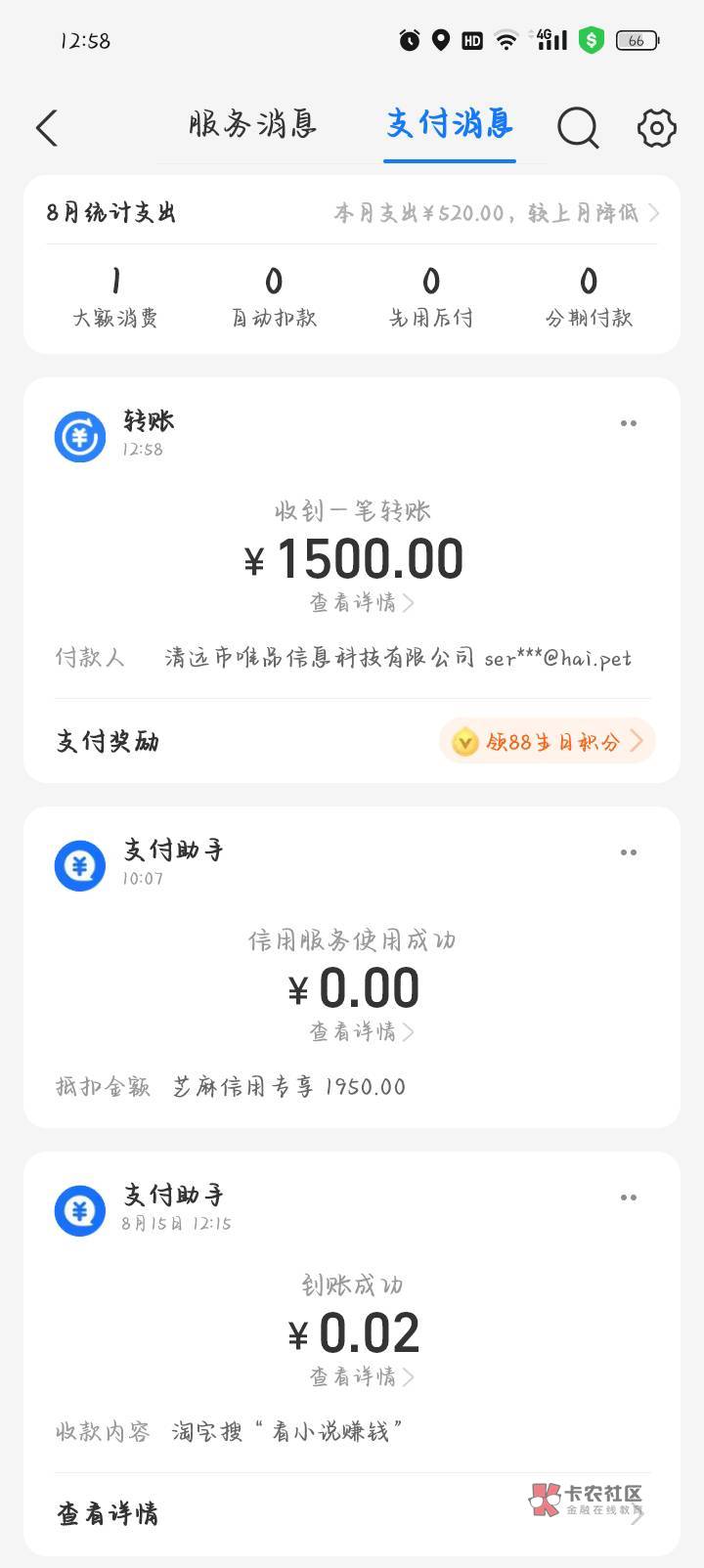This screenshot has width=704, height=1568.
Task: Open the 大额消费 statistic
Action: pyautogui.click(x=115, y=298)
